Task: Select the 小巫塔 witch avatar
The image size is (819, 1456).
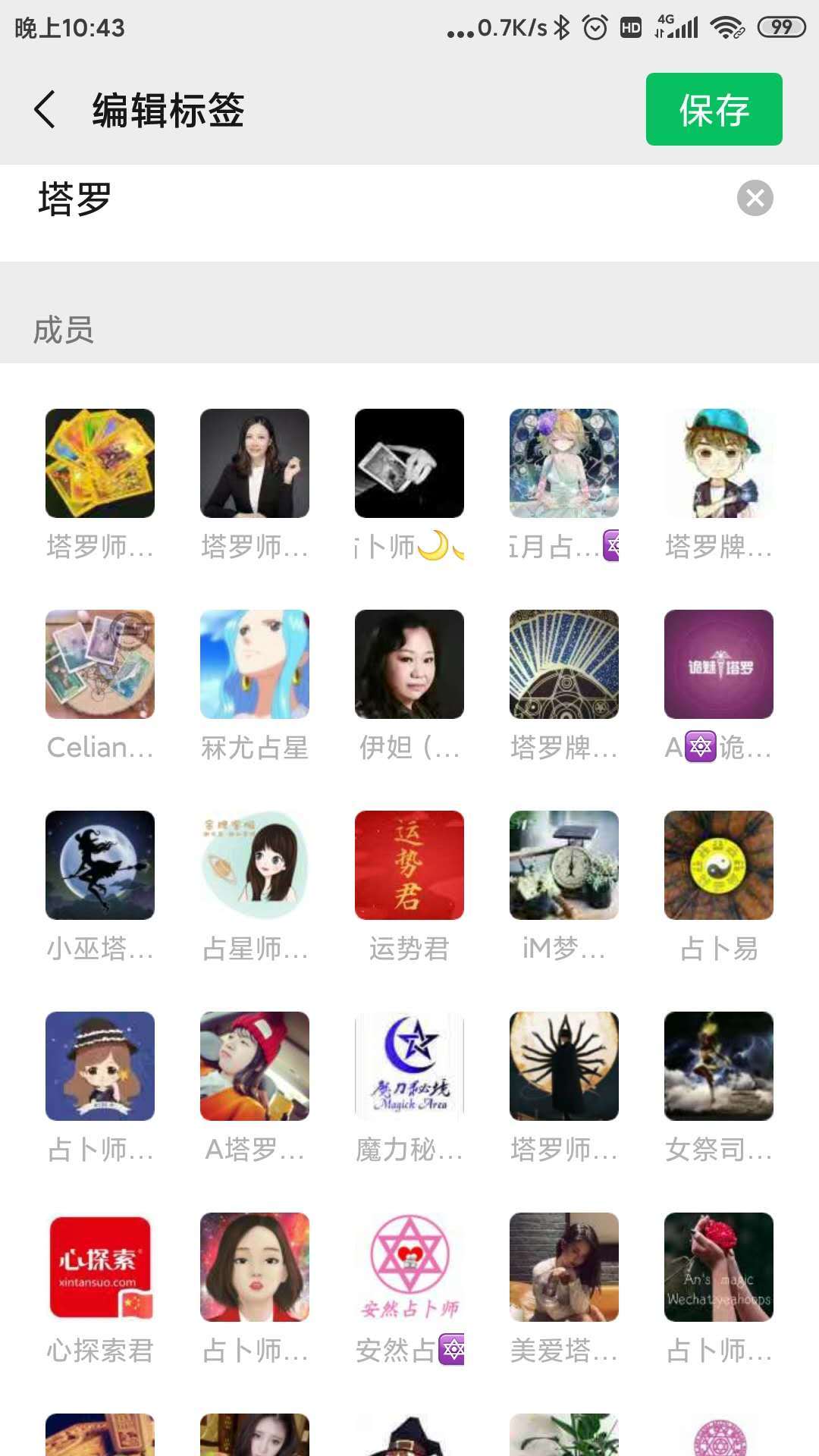Action: coord(99,864)
